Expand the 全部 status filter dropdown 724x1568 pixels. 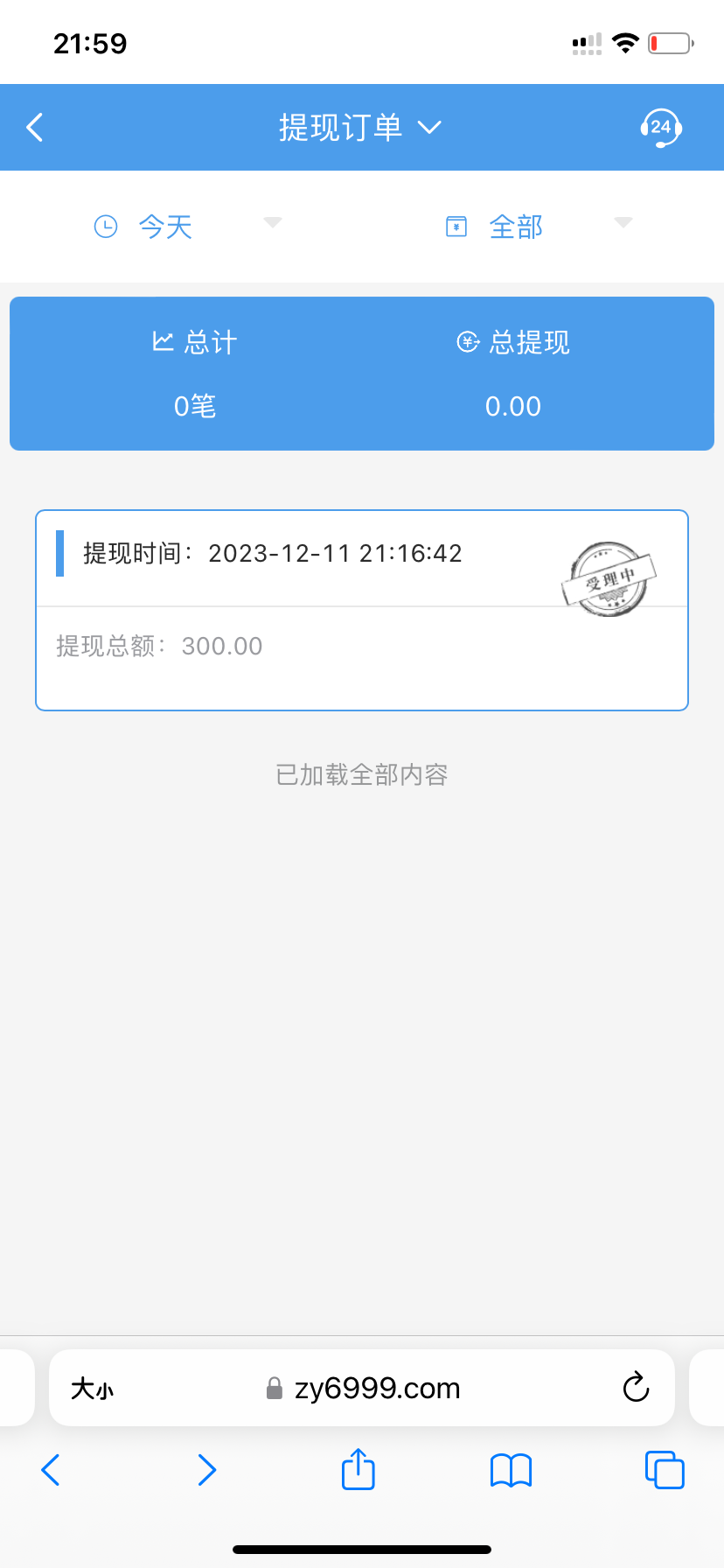pyautogui.click(x=622, y=223)
